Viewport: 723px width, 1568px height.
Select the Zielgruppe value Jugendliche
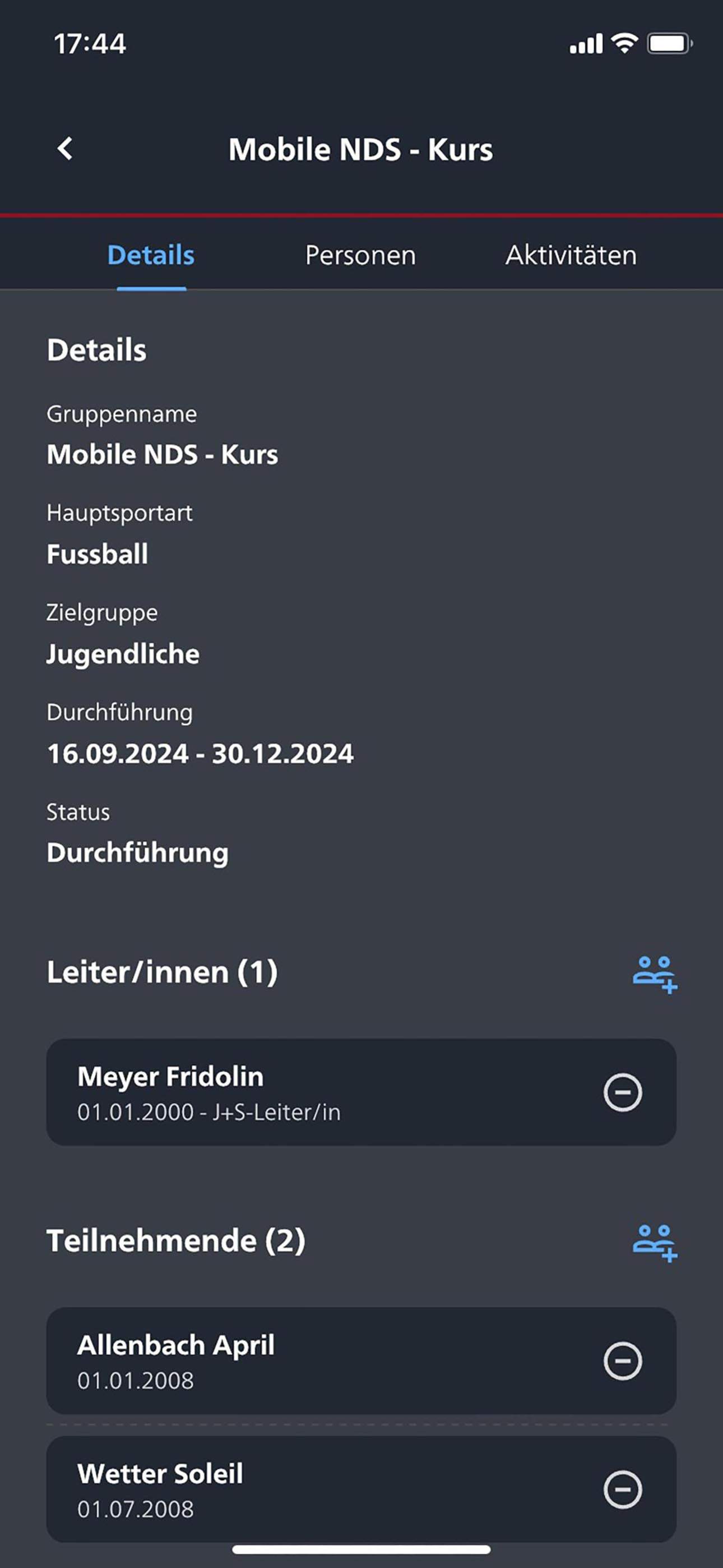tap(123, 654)
